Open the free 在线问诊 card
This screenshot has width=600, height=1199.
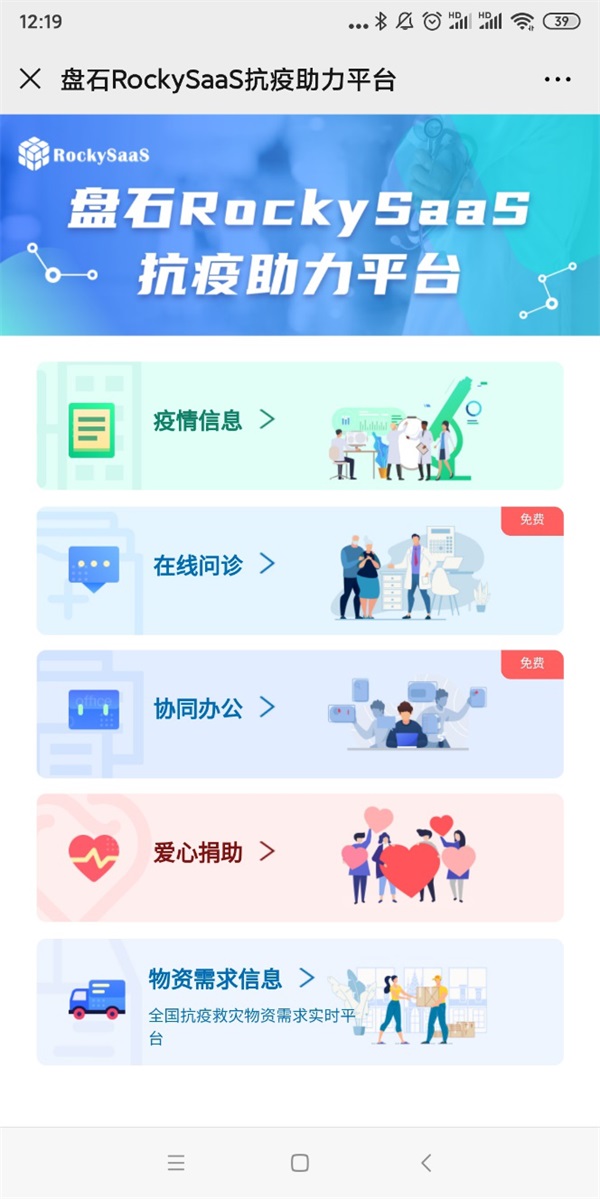[300, 570]
